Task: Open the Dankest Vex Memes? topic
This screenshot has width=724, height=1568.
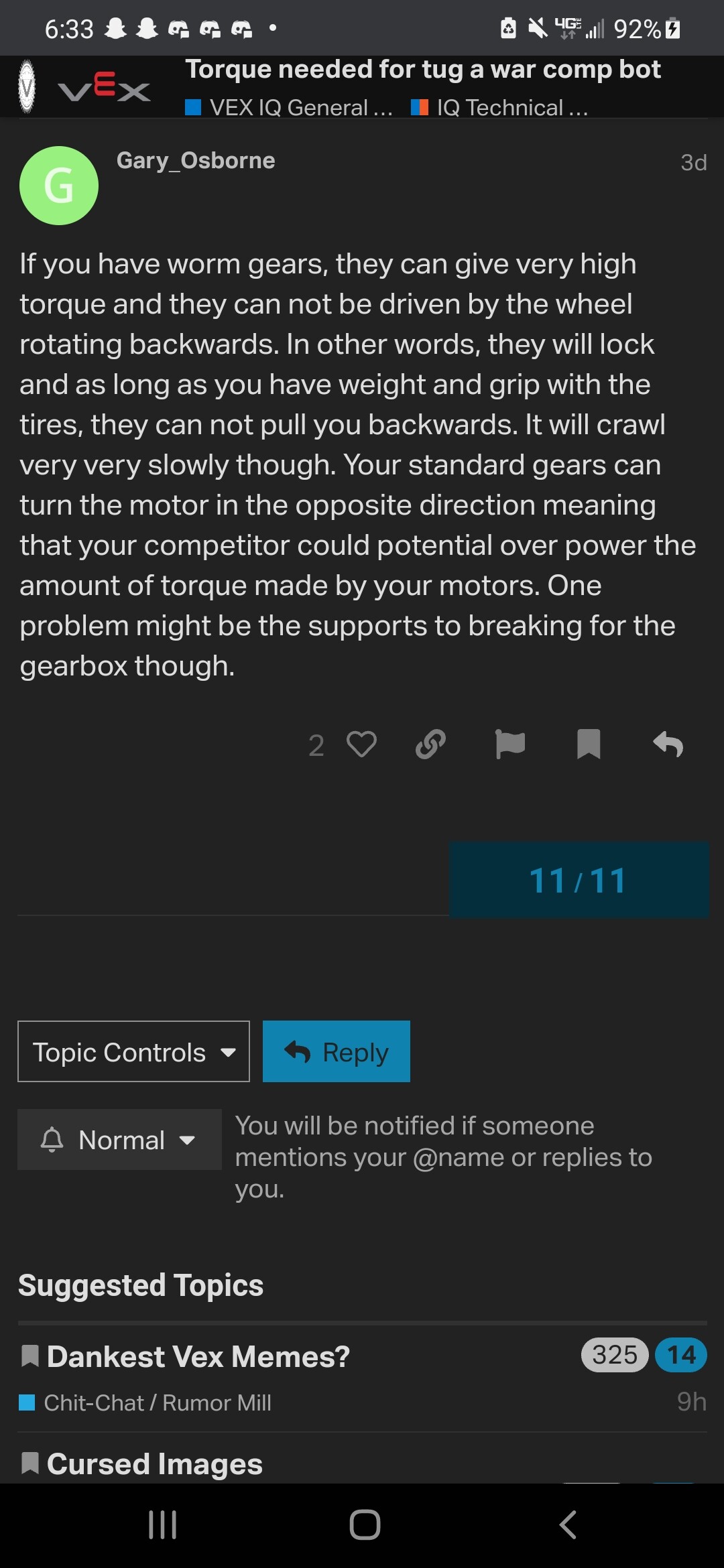Action: pyautogui.click(x=198, y=1357)
